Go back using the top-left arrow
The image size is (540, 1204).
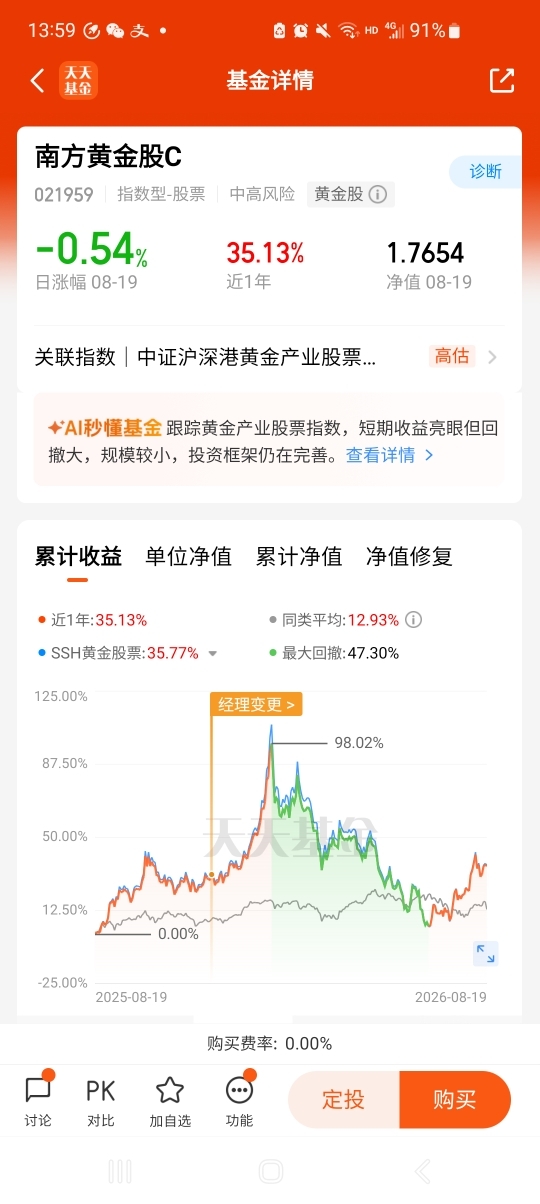[x=37, y=81]
